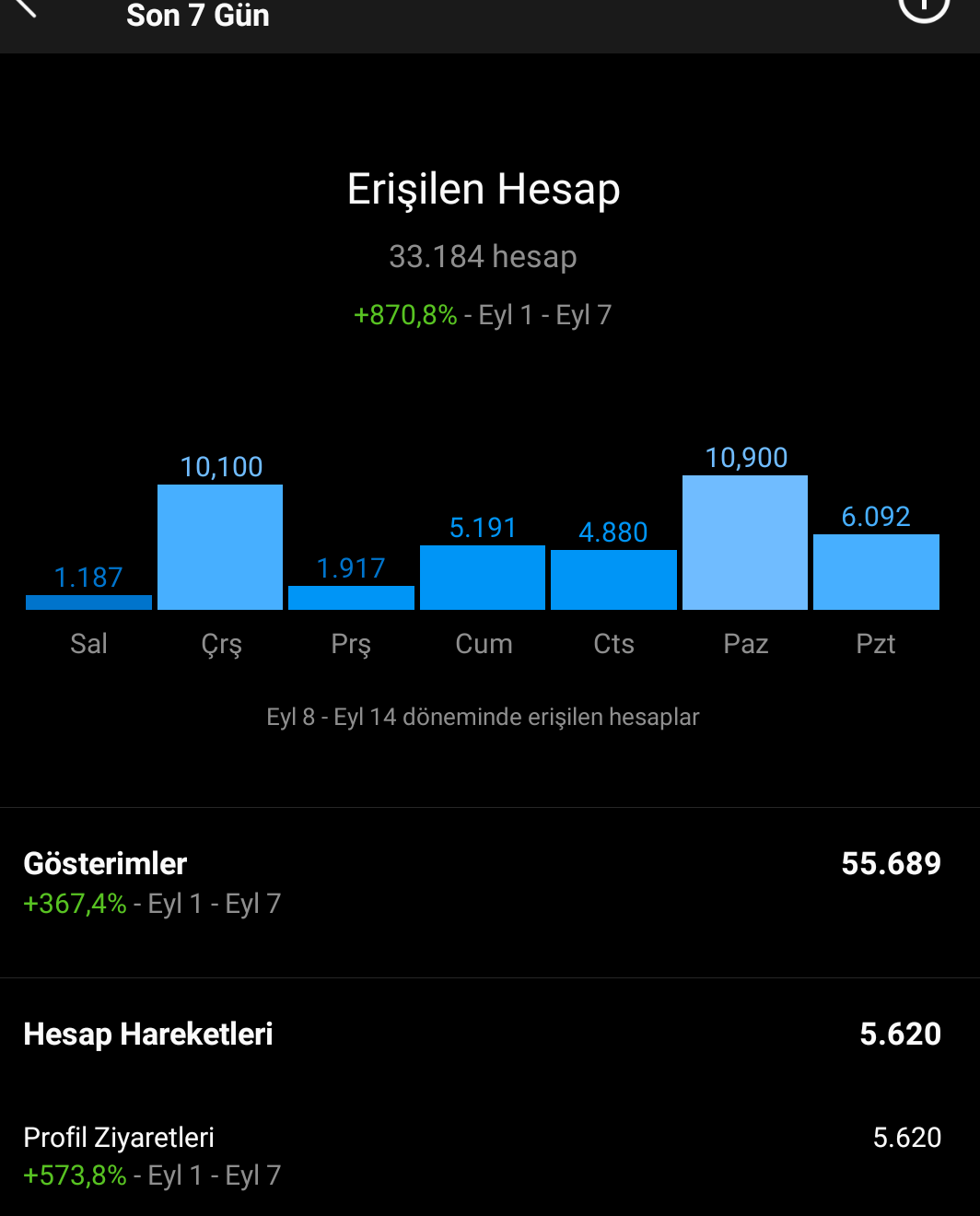Select the Çrş bar in the chart
The image size is (980, 1216).
point(220,547)
